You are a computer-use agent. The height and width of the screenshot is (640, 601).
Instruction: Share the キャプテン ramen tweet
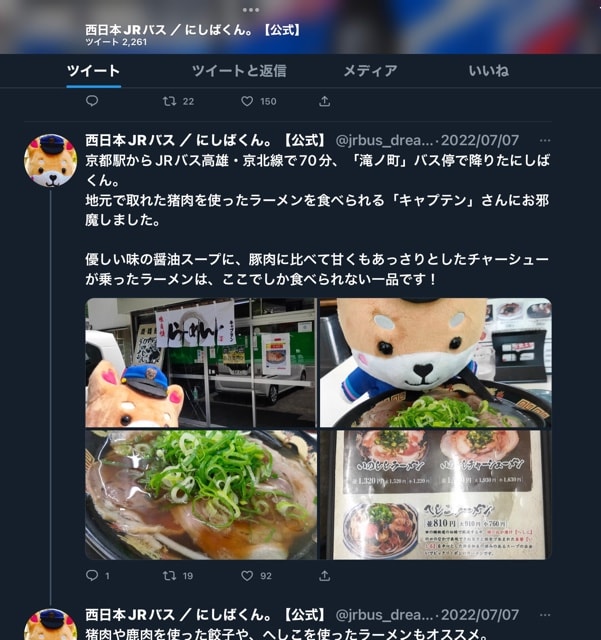point(325,576)
